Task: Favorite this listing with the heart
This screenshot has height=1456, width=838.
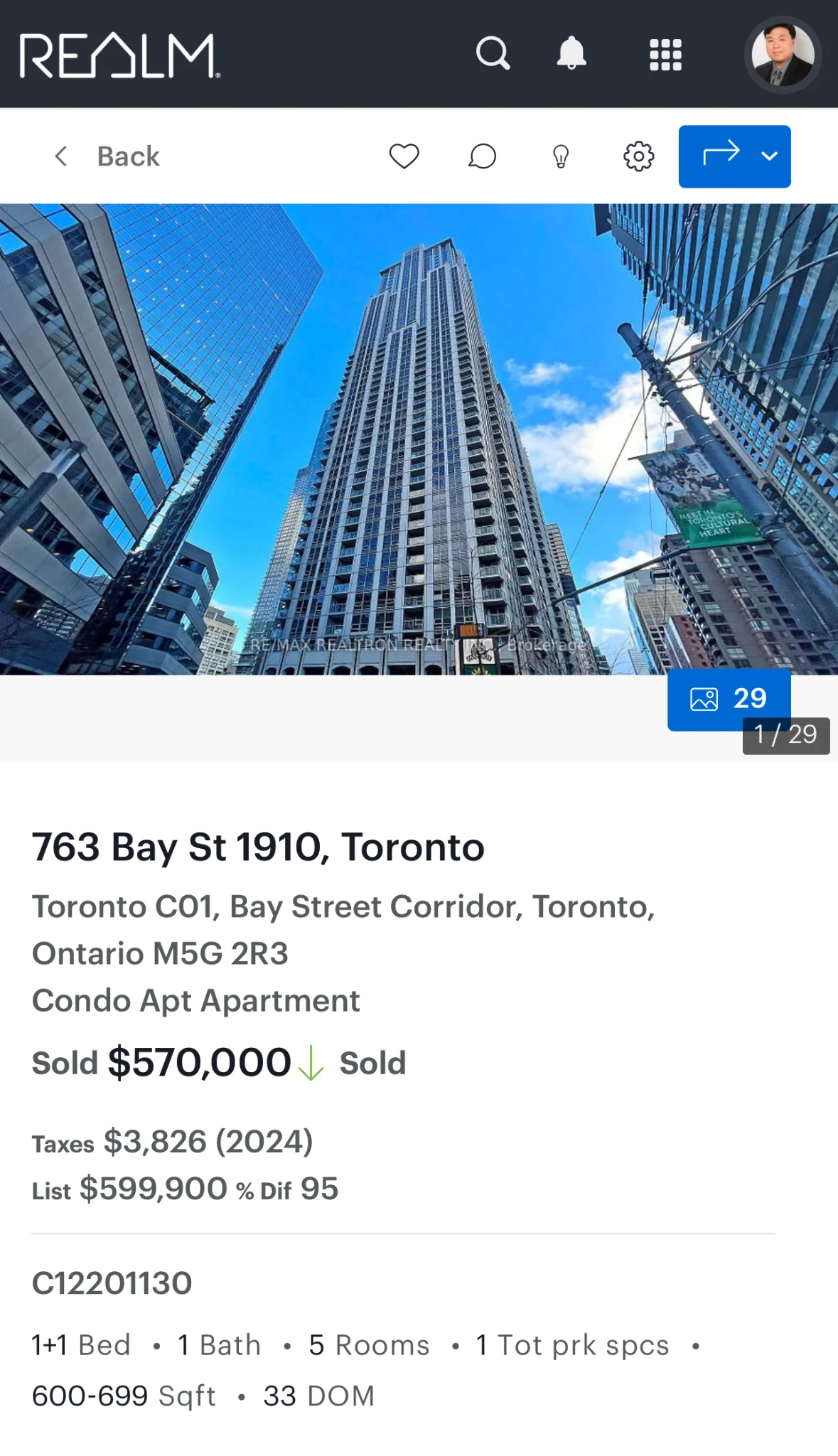Action: coord(404,156)
